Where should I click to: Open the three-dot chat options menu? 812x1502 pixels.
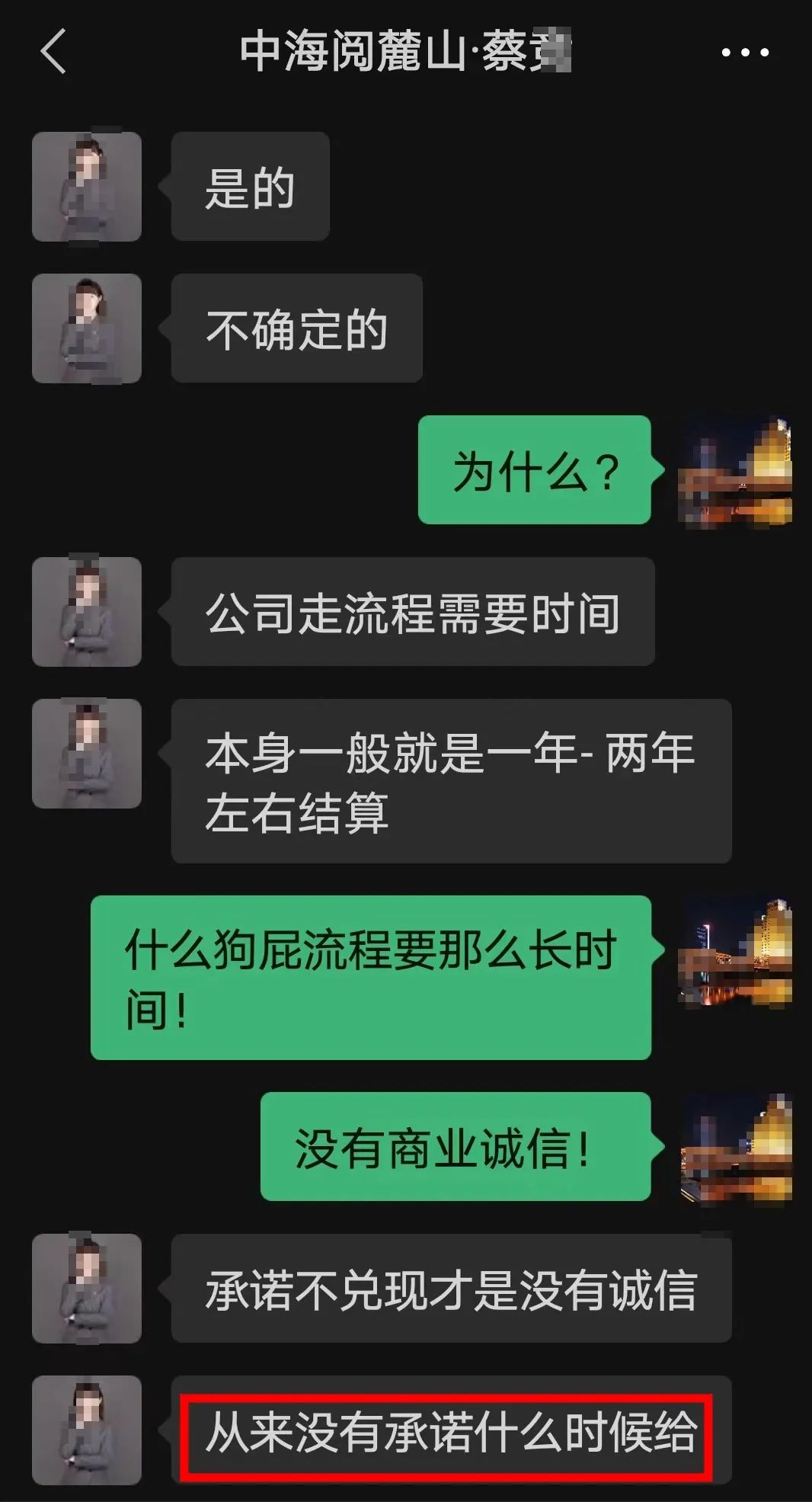pos(744,53)
